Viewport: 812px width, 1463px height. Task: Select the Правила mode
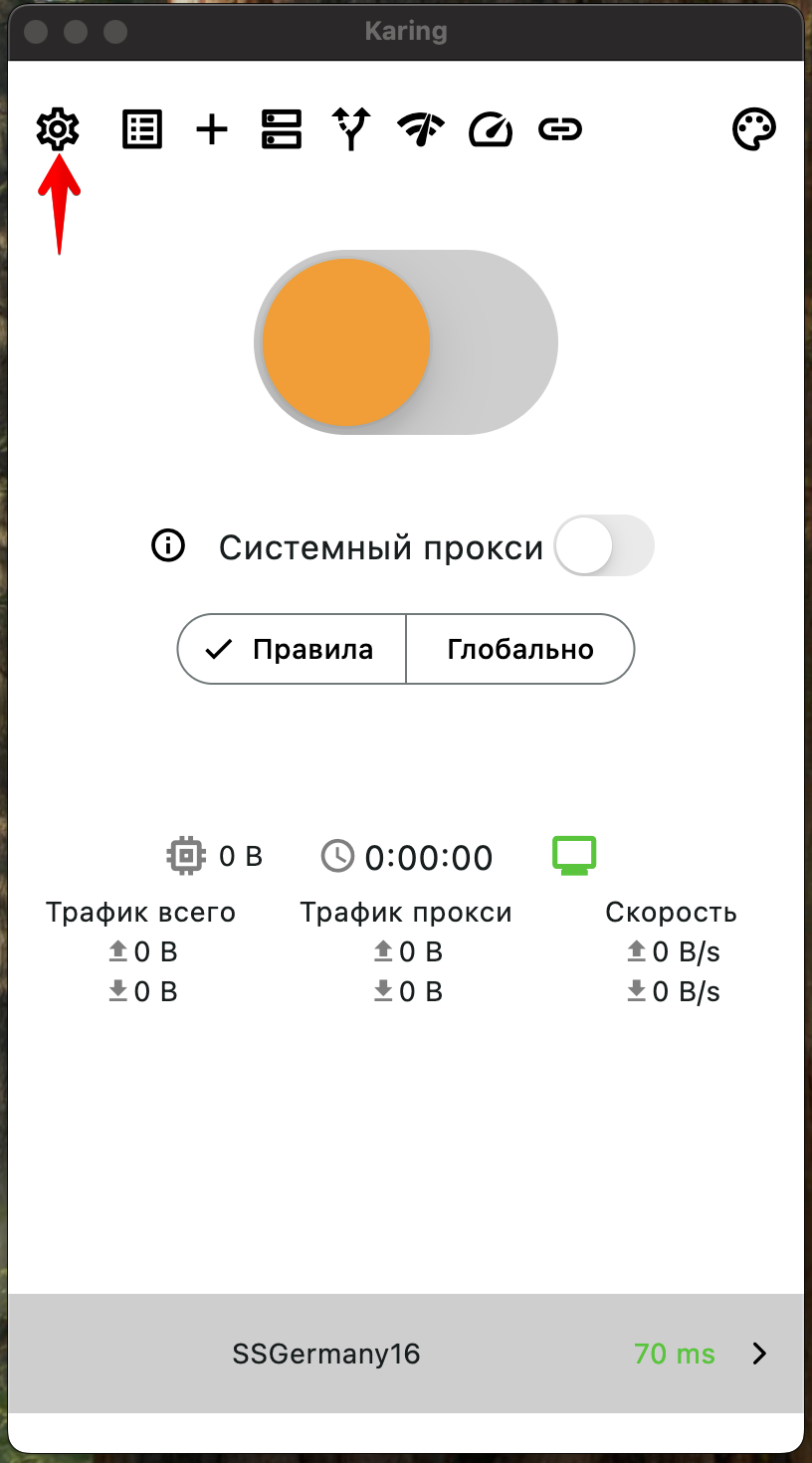[x=293, y=649]
